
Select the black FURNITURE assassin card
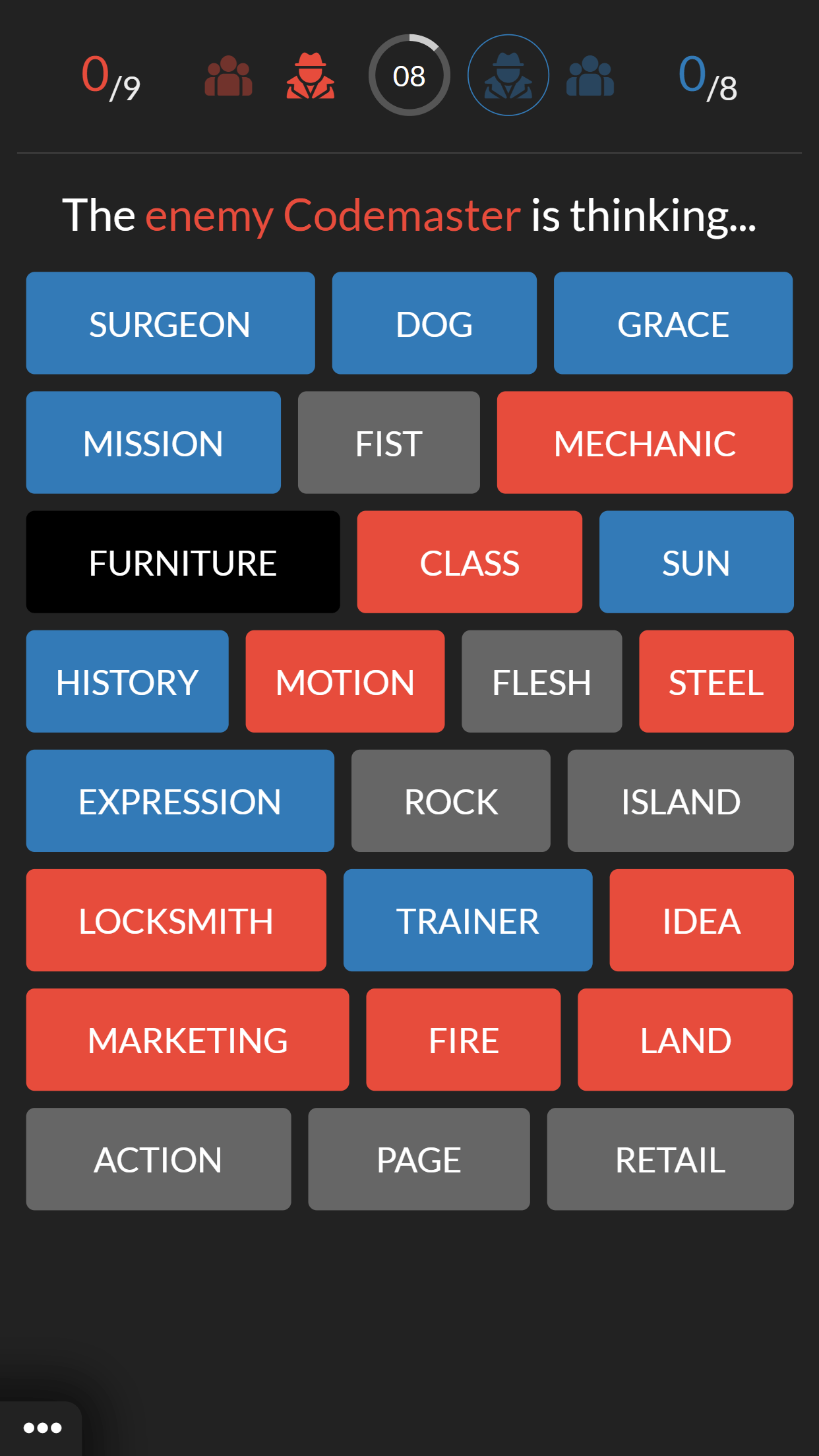[183, 561]
